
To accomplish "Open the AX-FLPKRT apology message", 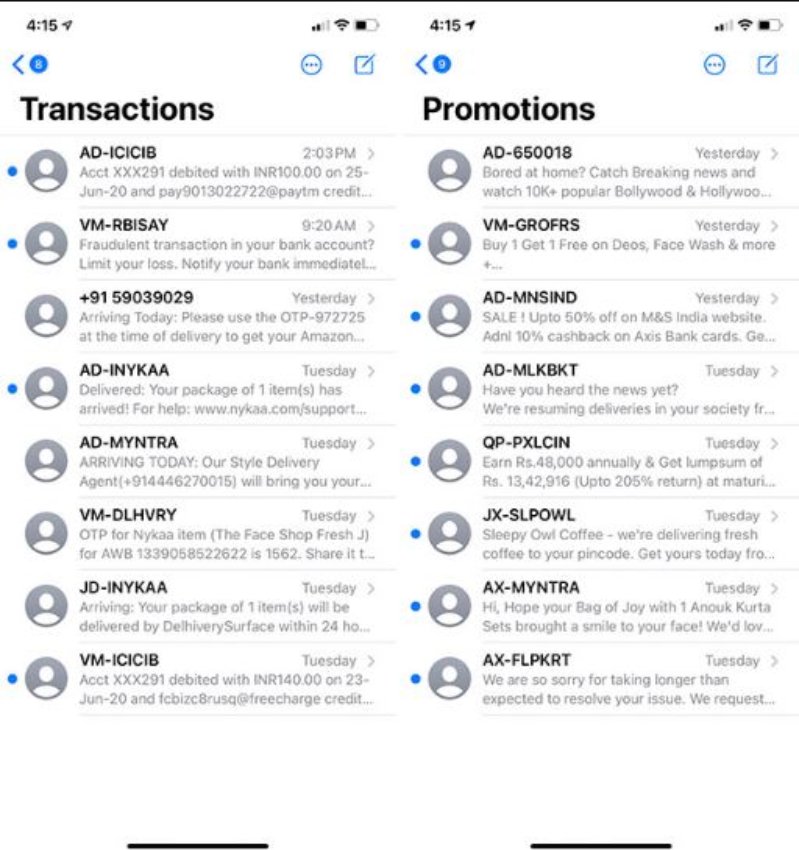I will click(x=600, y=678).
